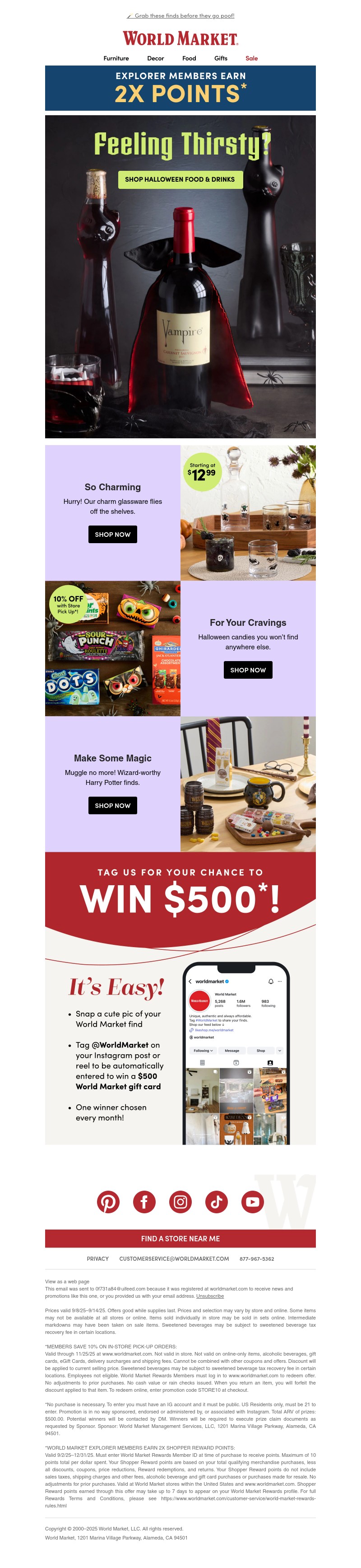The image size is (361, 1568).
Task: Tap Shop Now under For Your Cravings
Action: coord(248,670)
